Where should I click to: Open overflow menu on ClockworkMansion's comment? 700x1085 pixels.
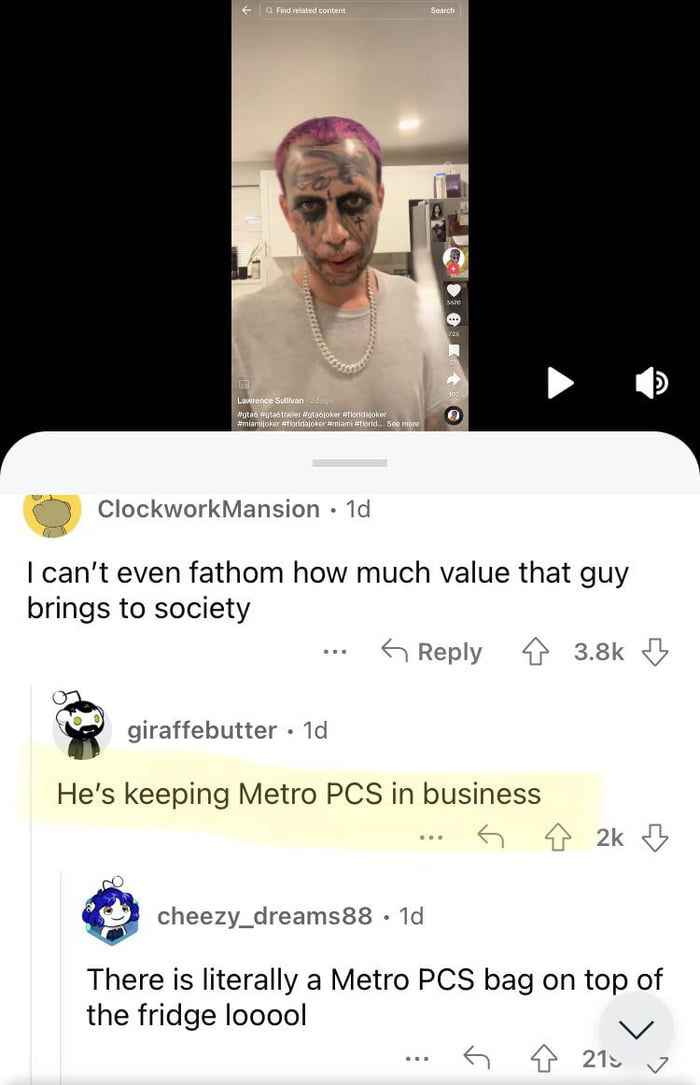point(335,653)
